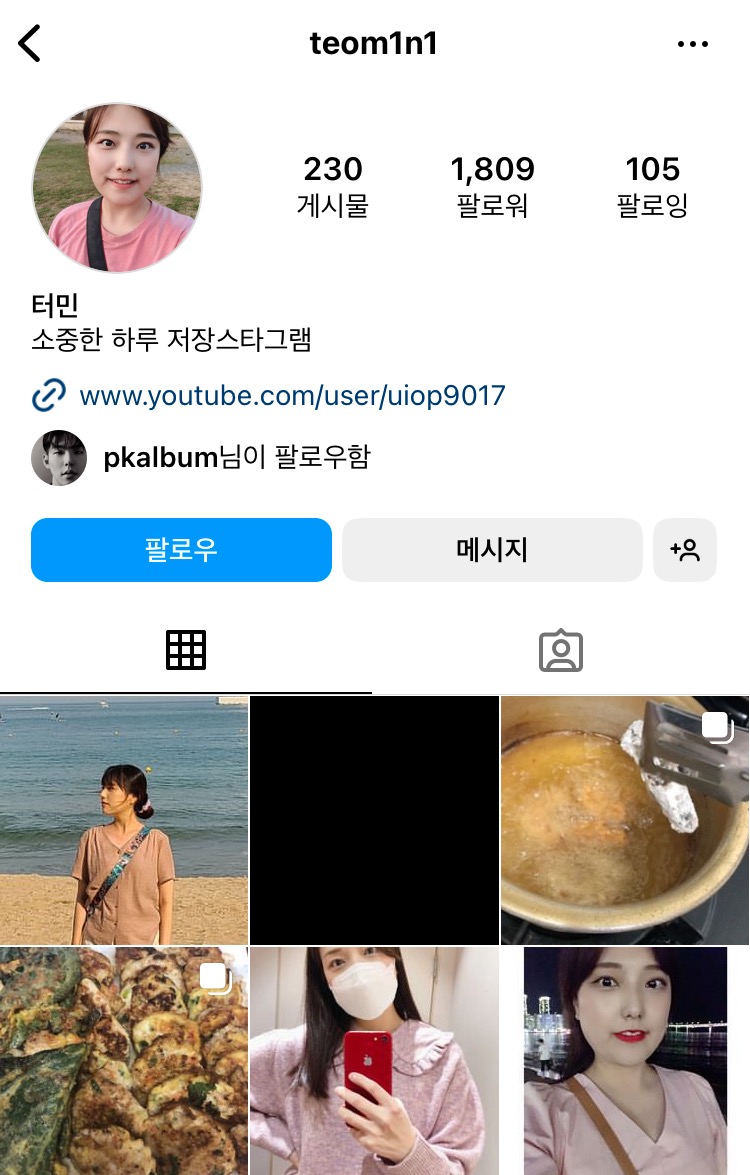Open the teom1n1 profile picture

click(x=117, y=188)
